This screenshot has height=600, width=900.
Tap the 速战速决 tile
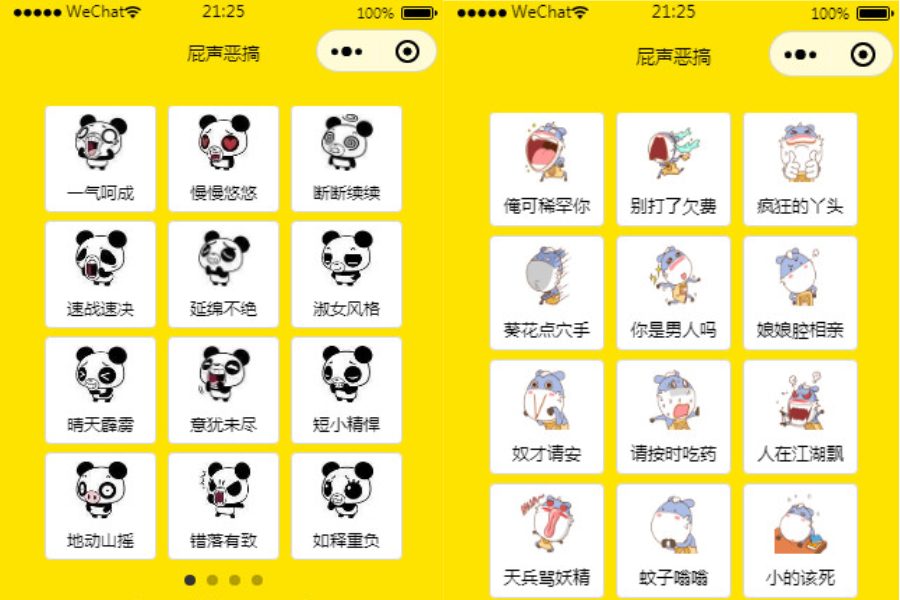pyautogui.click(x=100, y=274)
